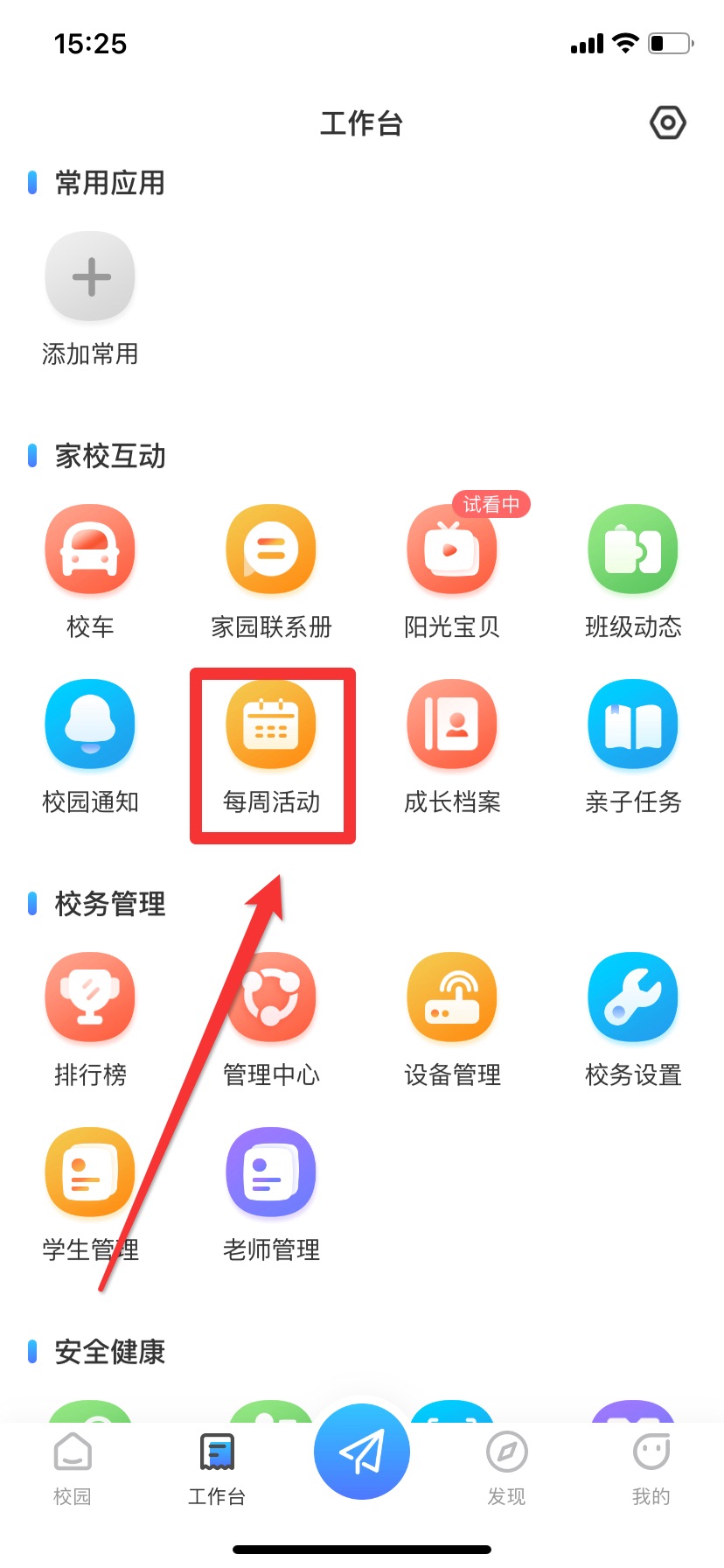724x1568 pixels.
Task: Go to the 我的 tab
Action: coord(651,1468)
